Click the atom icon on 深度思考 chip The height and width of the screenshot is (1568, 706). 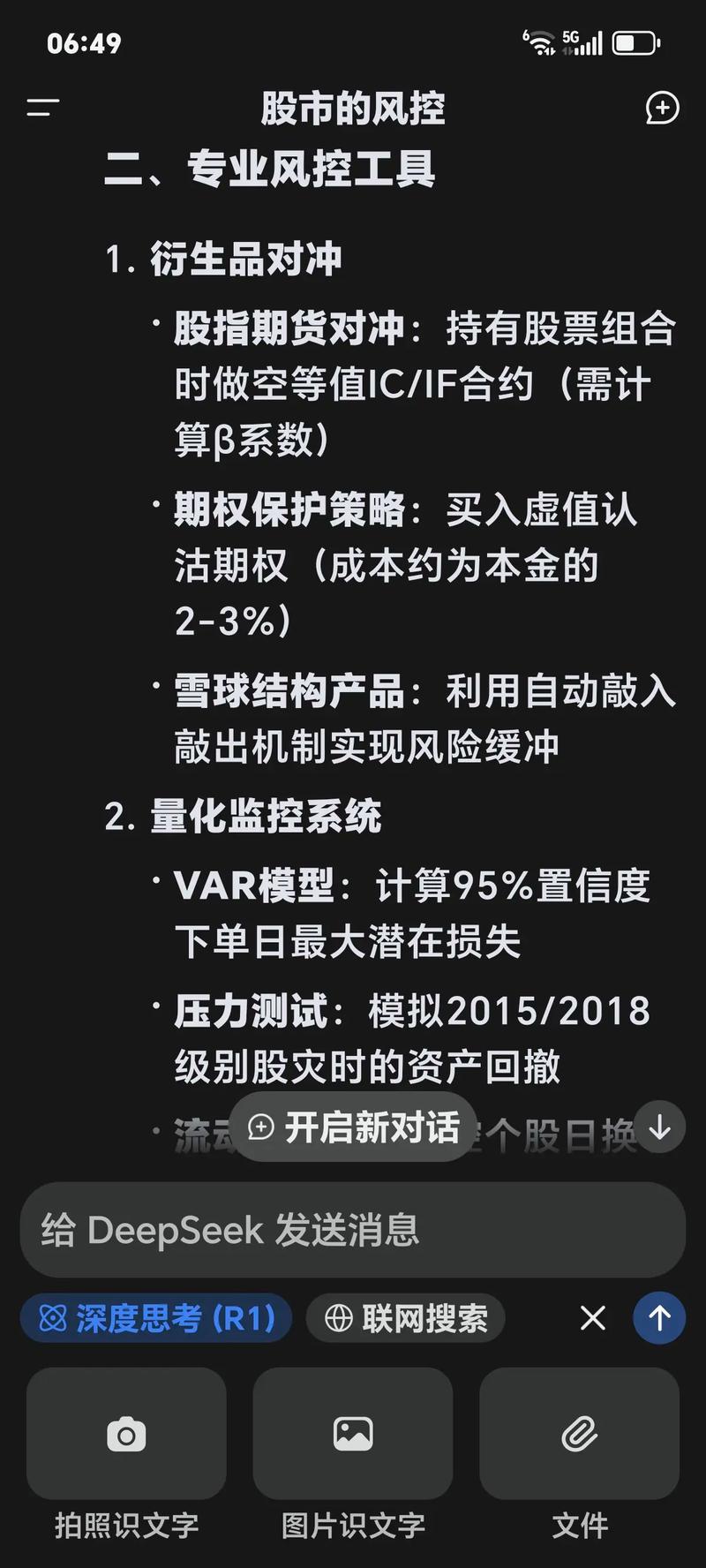(x=50, y=1317)
